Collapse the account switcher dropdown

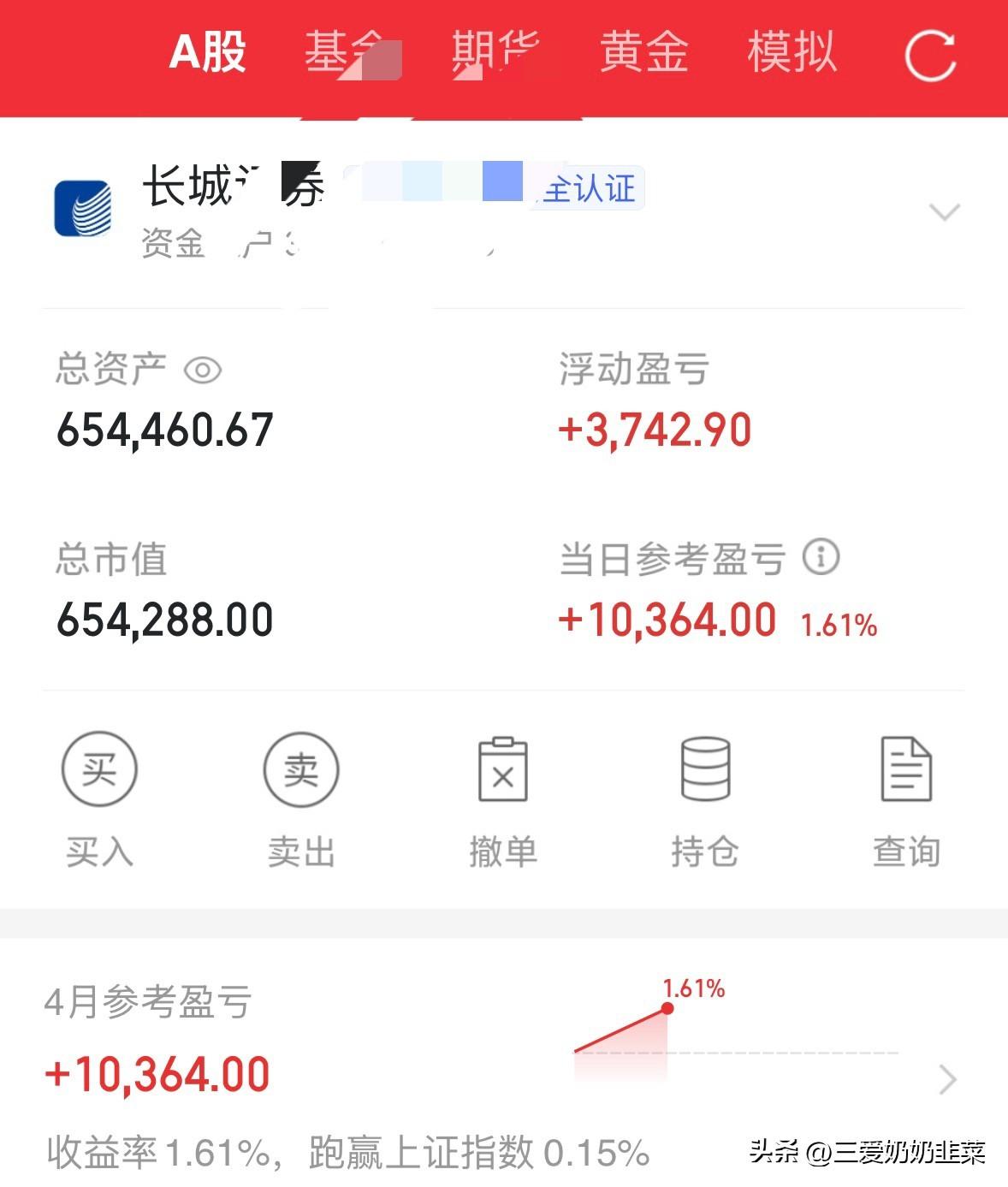pyautogui.click(x=941, y=211)
